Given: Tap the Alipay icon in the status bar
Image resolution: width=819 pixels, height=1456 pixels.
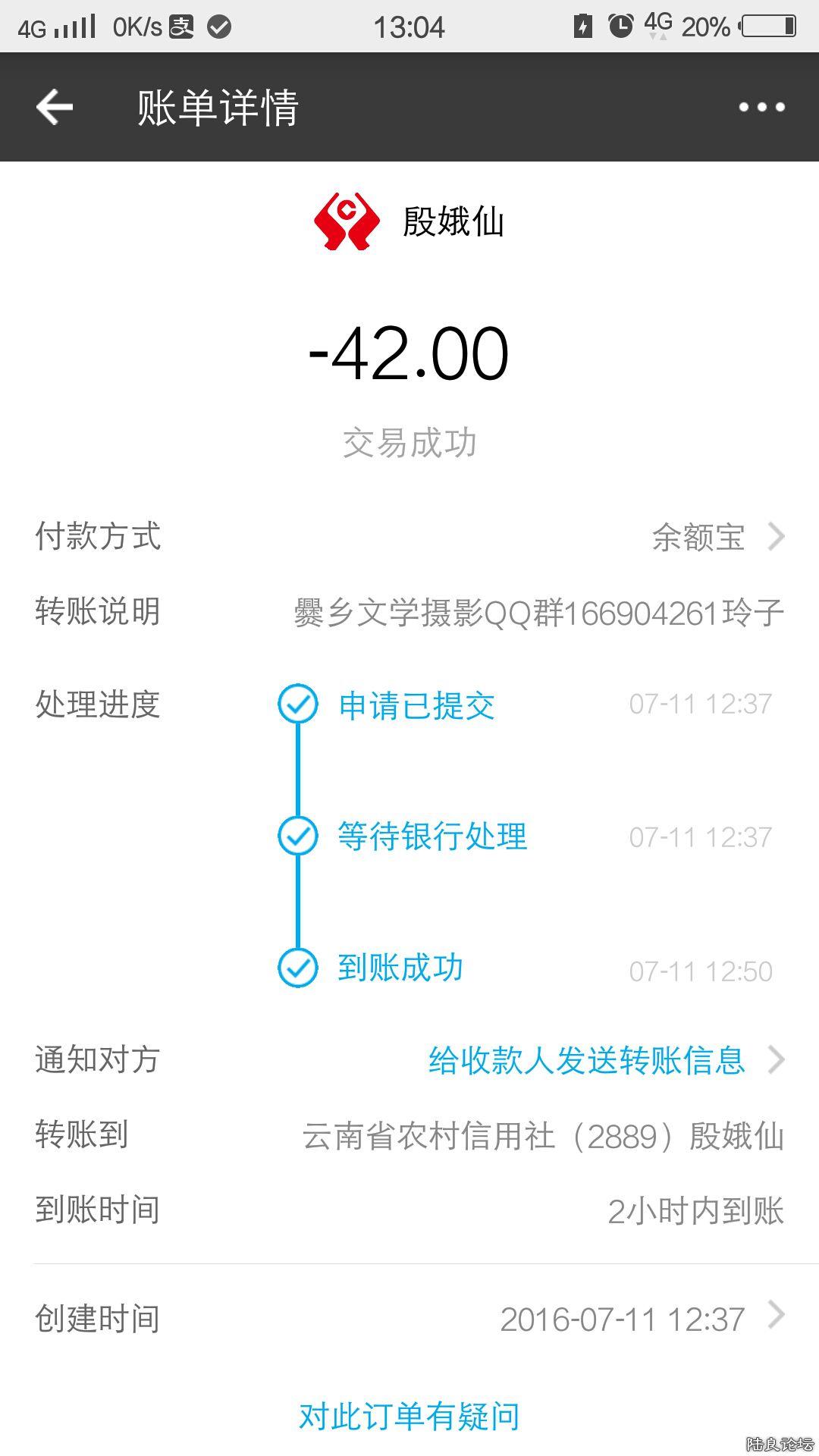Looking at the screenshot, I should coord(182,25).
